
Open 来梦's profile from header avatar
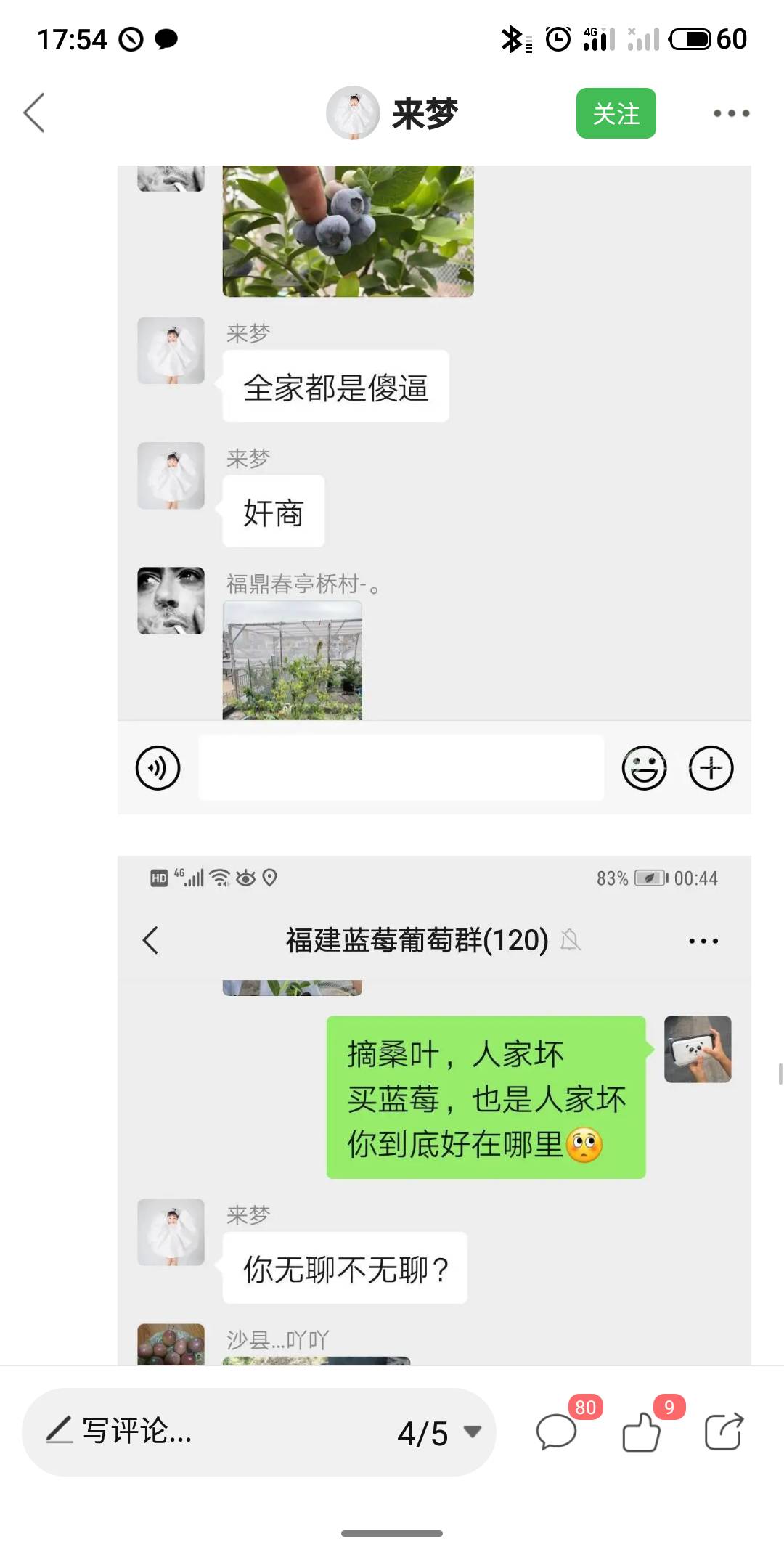(x=353, y=113)
